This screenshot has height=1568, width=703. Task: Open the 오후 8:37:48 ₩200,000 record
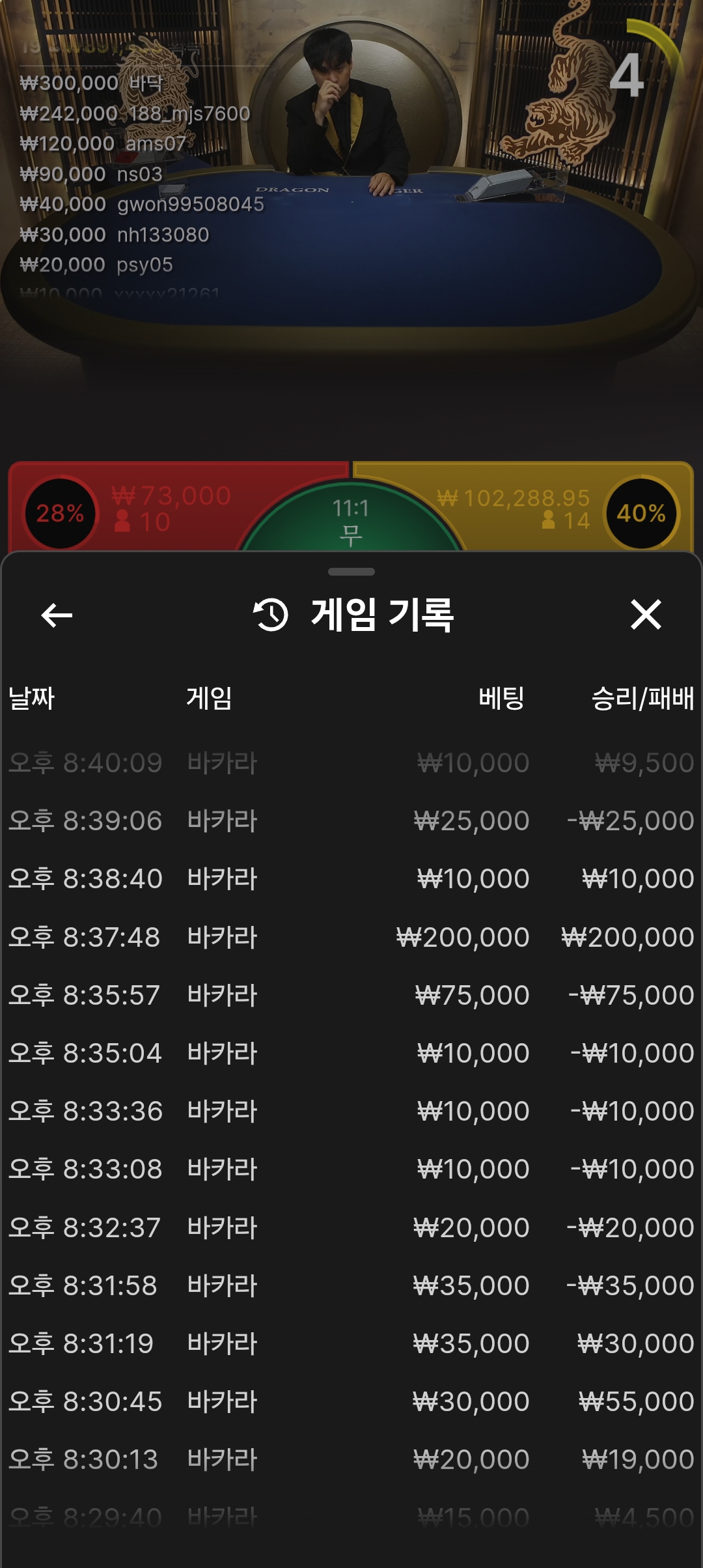coord(351,937)
